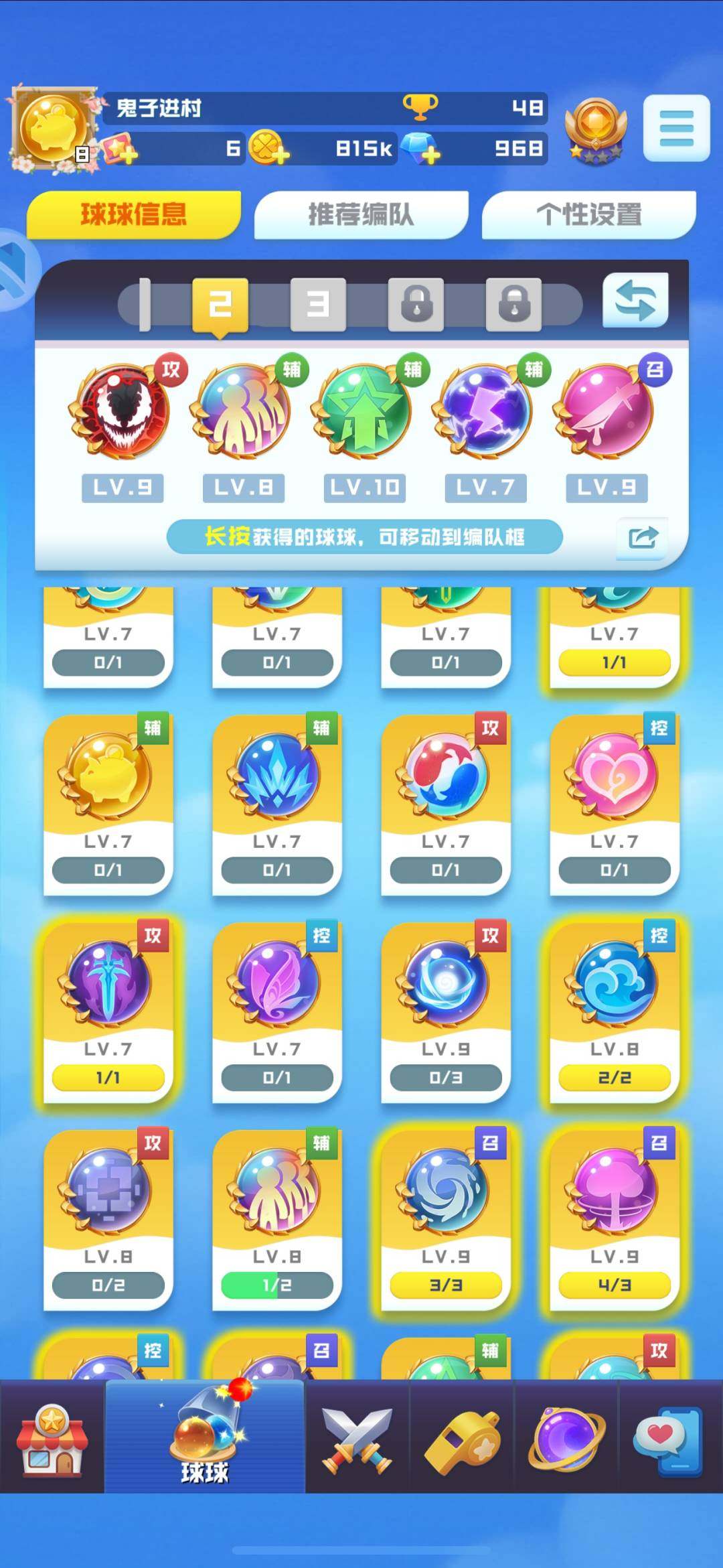Image resolution: width=723 pixels, height=1568 pixels.
Task: Open the purple sword ball card
Action: (108, 1011)
